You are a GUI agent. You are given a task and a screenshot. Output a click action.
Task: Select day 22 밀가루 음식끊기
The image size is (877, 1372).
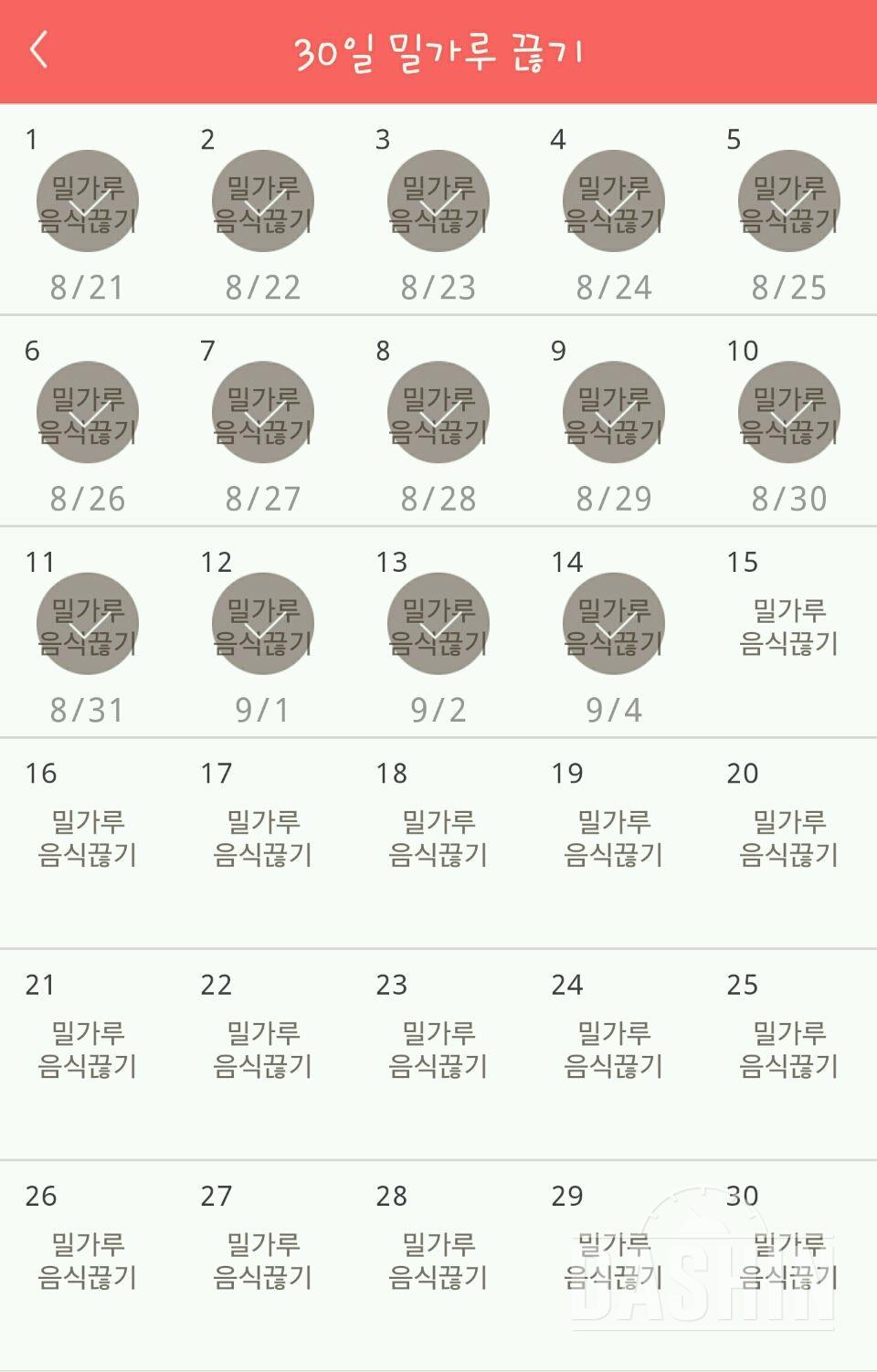(263, 1049)
